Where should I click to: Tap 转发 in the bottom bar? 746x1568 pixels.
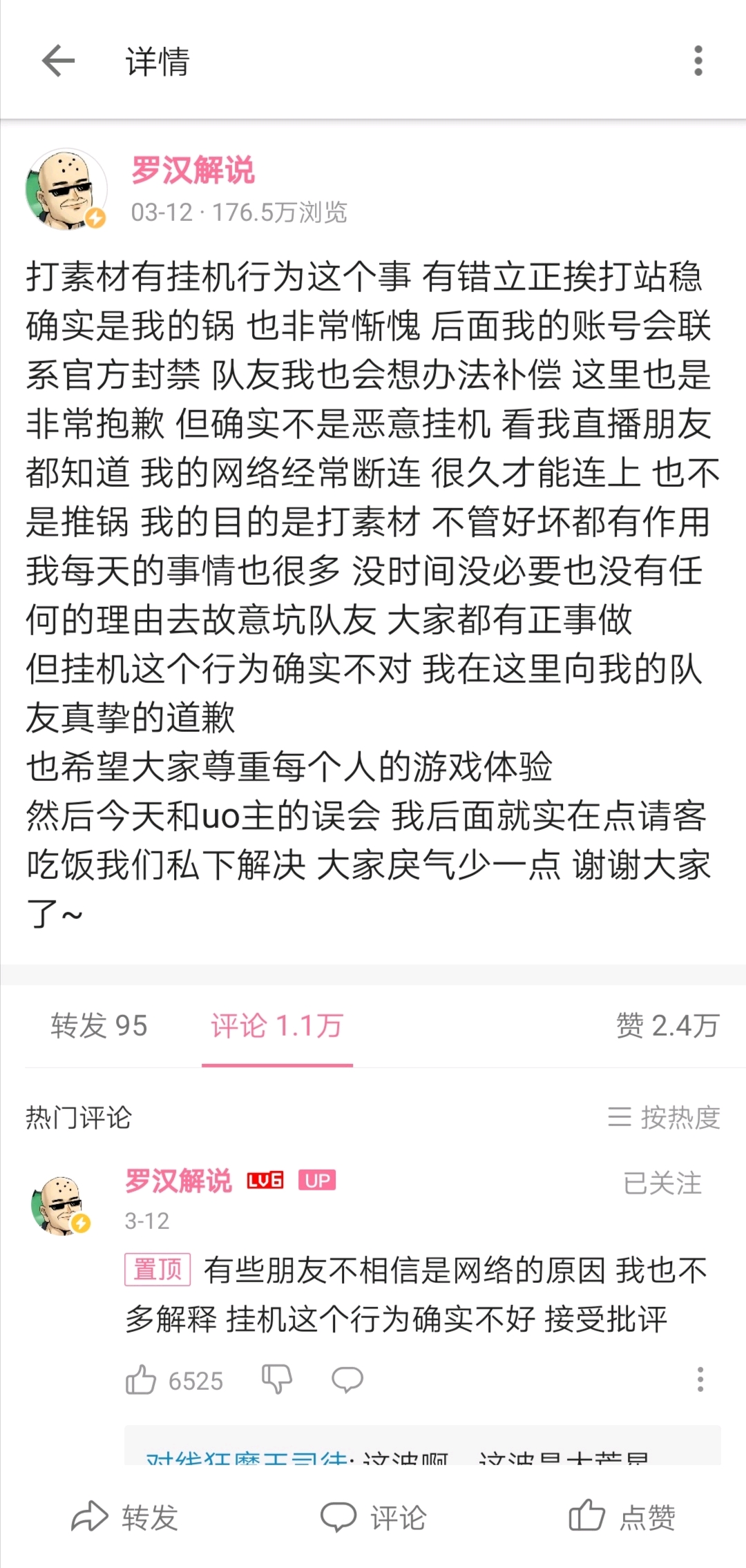[x=125, y=1518]
